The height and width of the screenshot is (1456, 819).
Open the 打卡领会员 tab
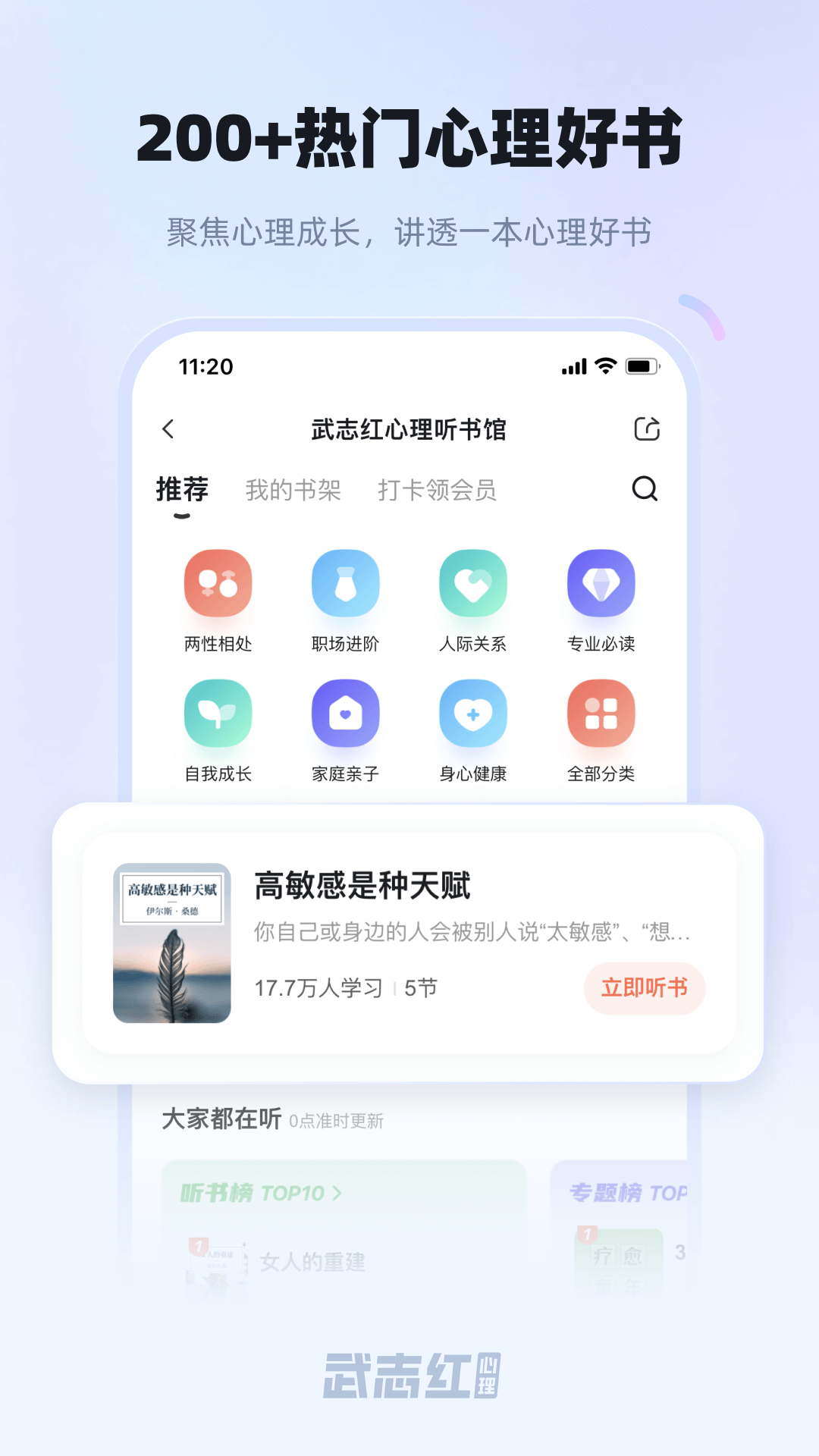pyautogui.click(x=438, y=490)
